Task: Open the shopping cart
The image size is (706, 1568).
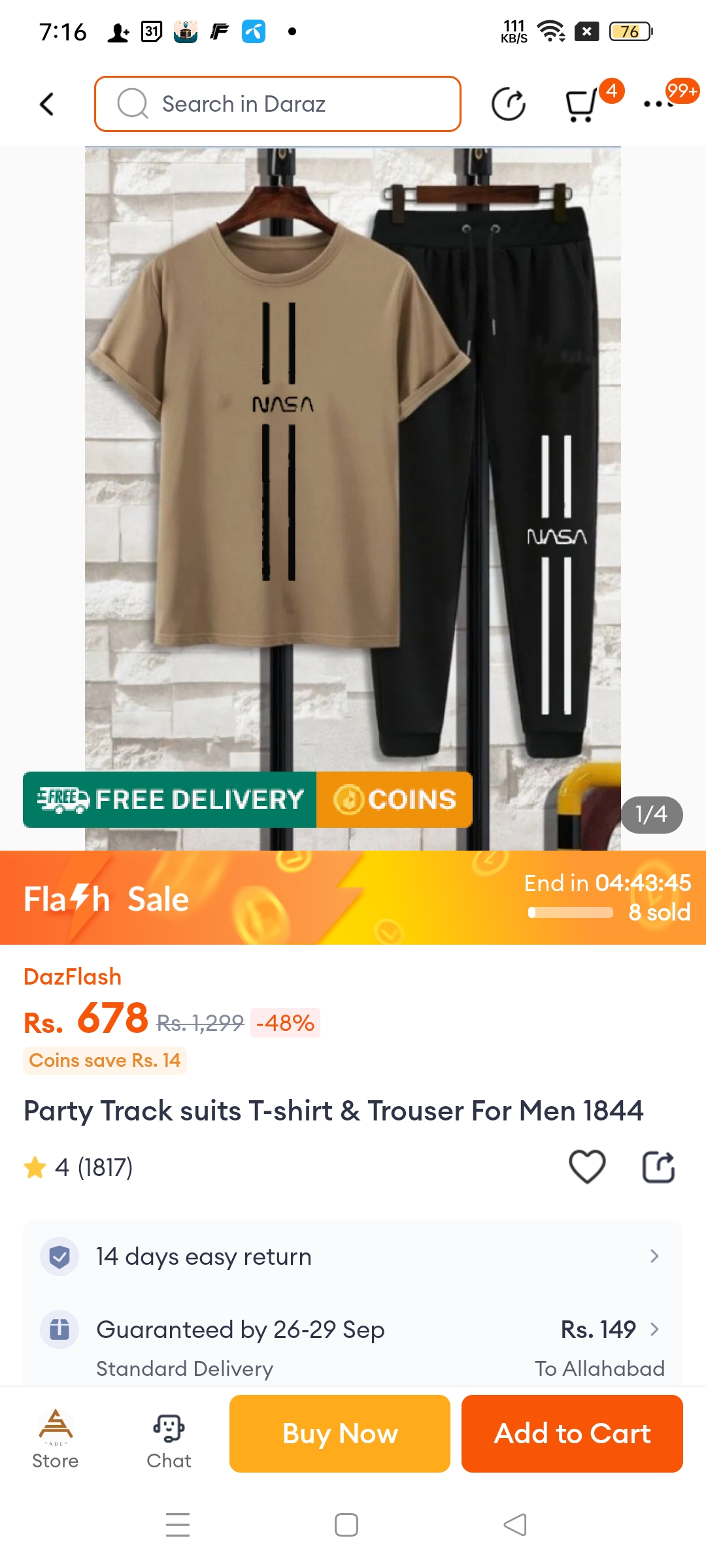Action: (582, 104)
